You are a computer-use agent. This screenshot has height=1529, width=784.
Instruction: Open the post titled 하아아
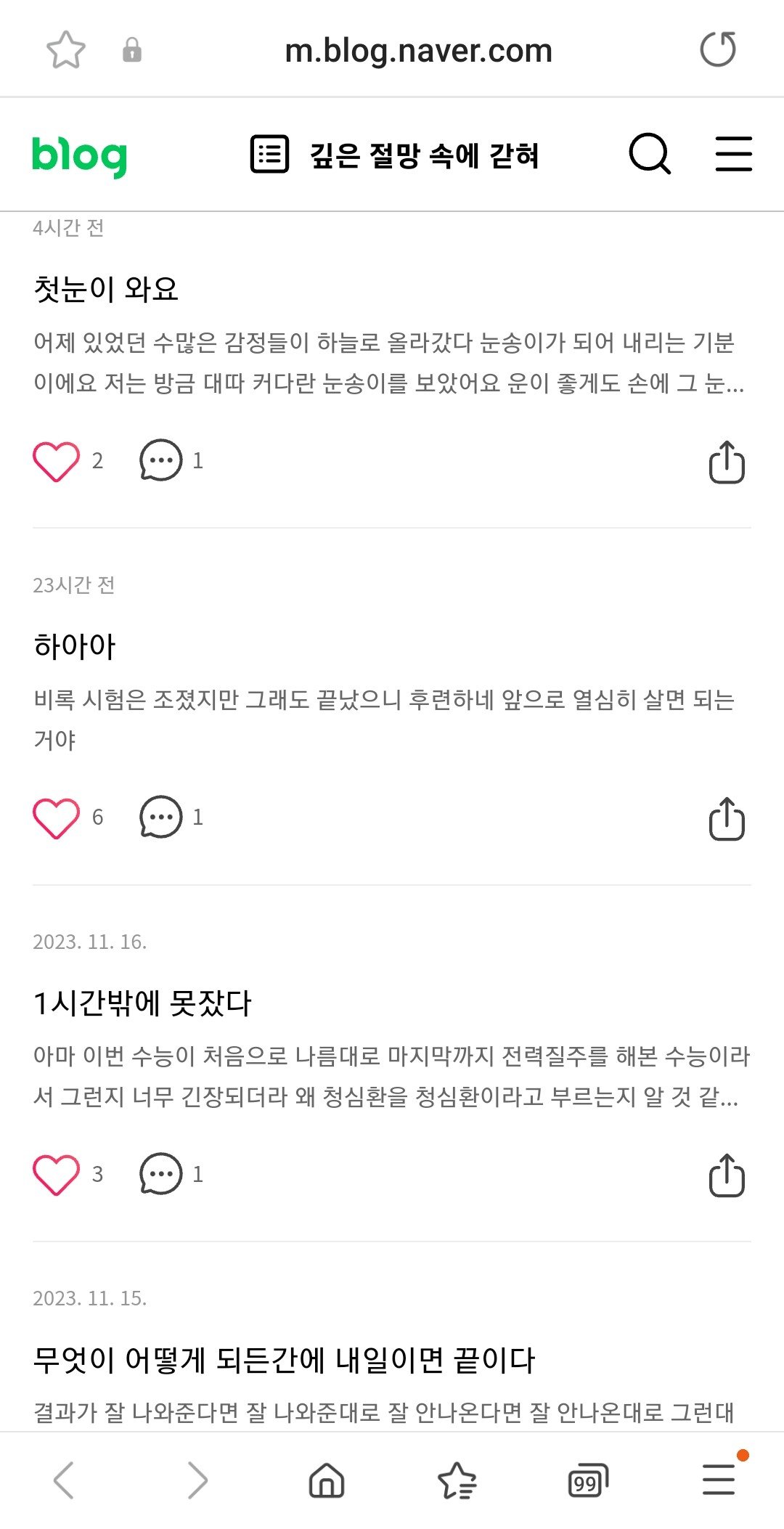point(75,646)
